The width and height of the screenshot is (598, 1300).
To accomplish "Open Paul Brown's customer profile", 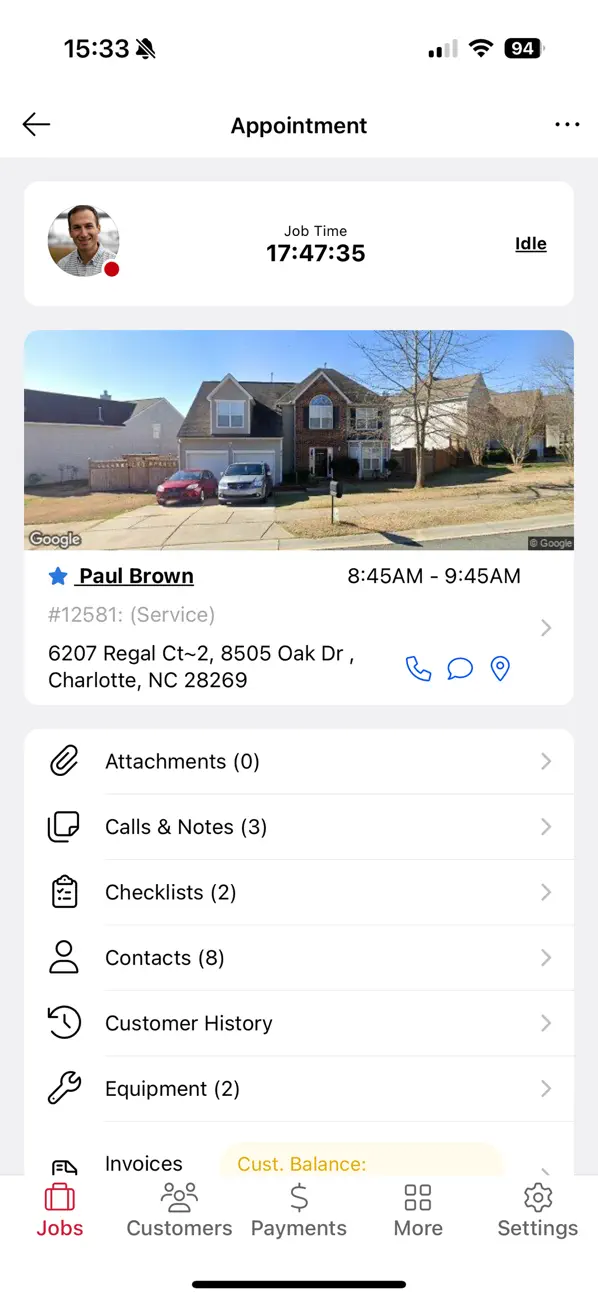I will coord(136,576).
